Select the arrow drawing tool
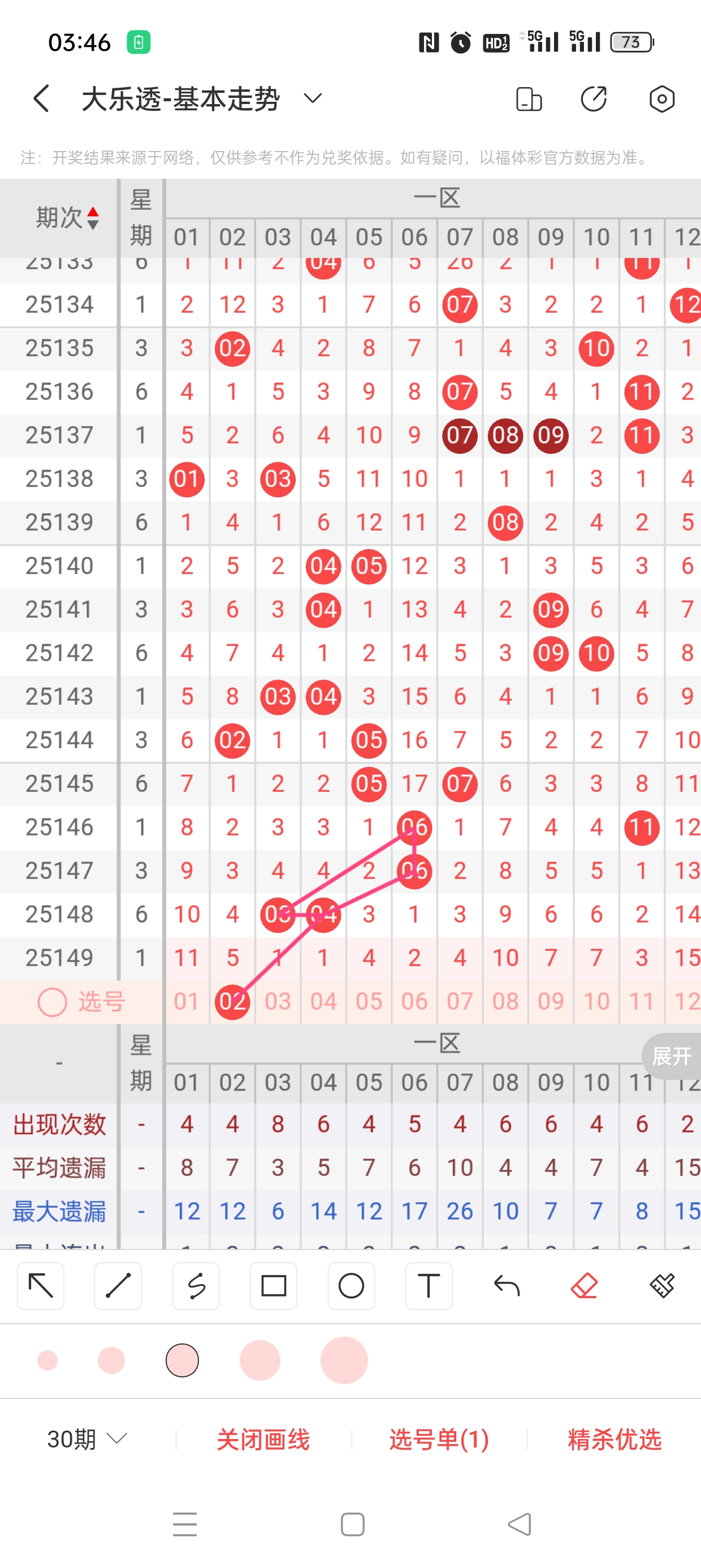Screen dimensions: 701x1568 [41, 1286]
